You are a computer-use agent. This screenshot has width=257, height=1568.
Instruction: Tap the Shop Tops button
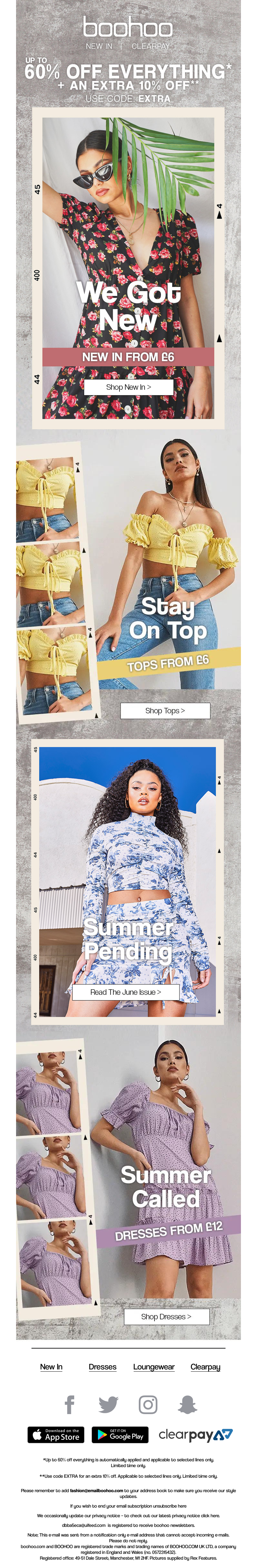tap(165, 710)
